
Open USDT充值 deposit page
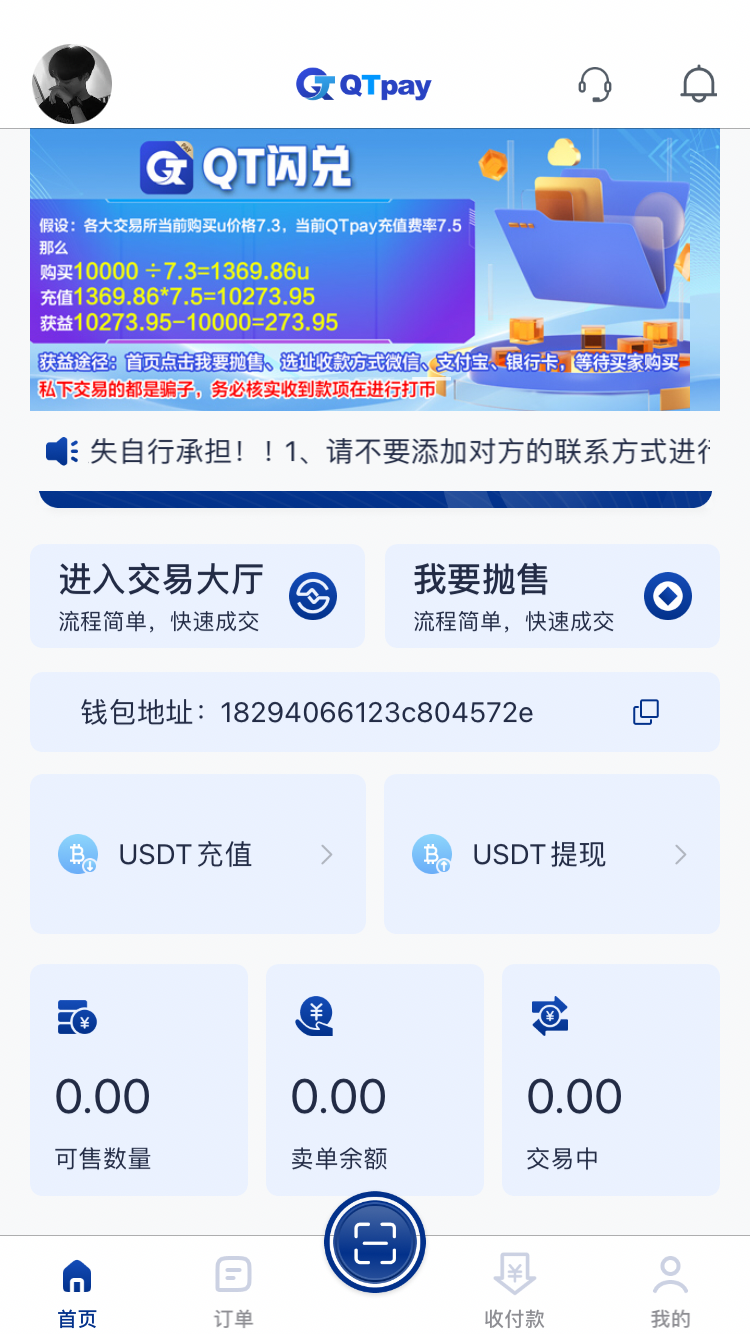click(x=197, y=854)
